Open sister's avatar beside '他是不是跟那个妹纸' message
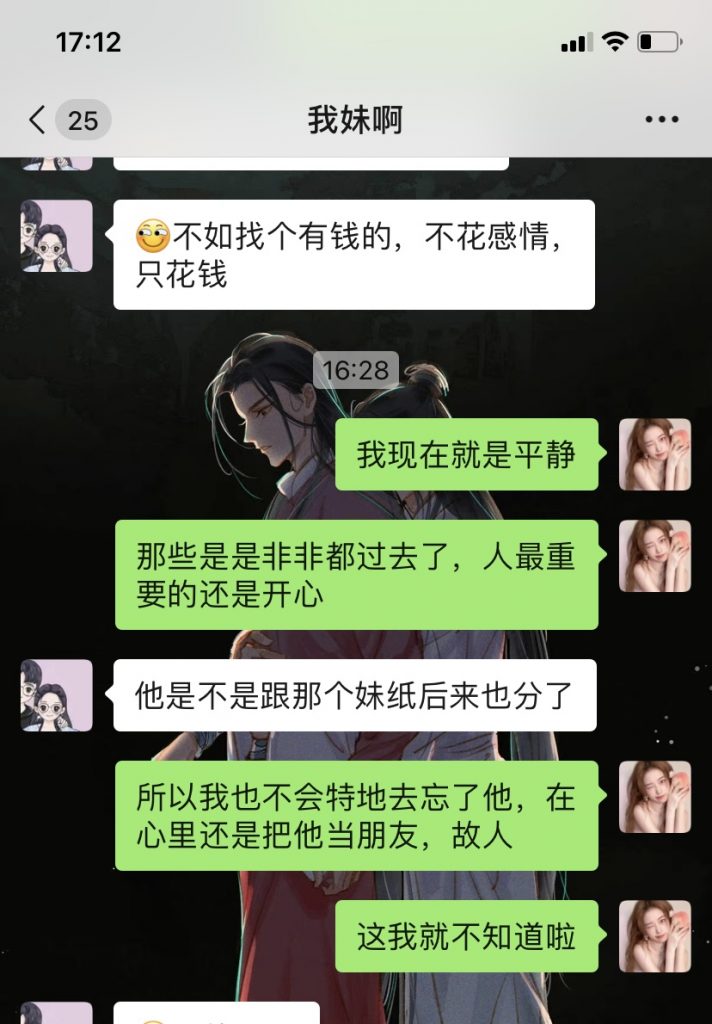 point(57,695)
